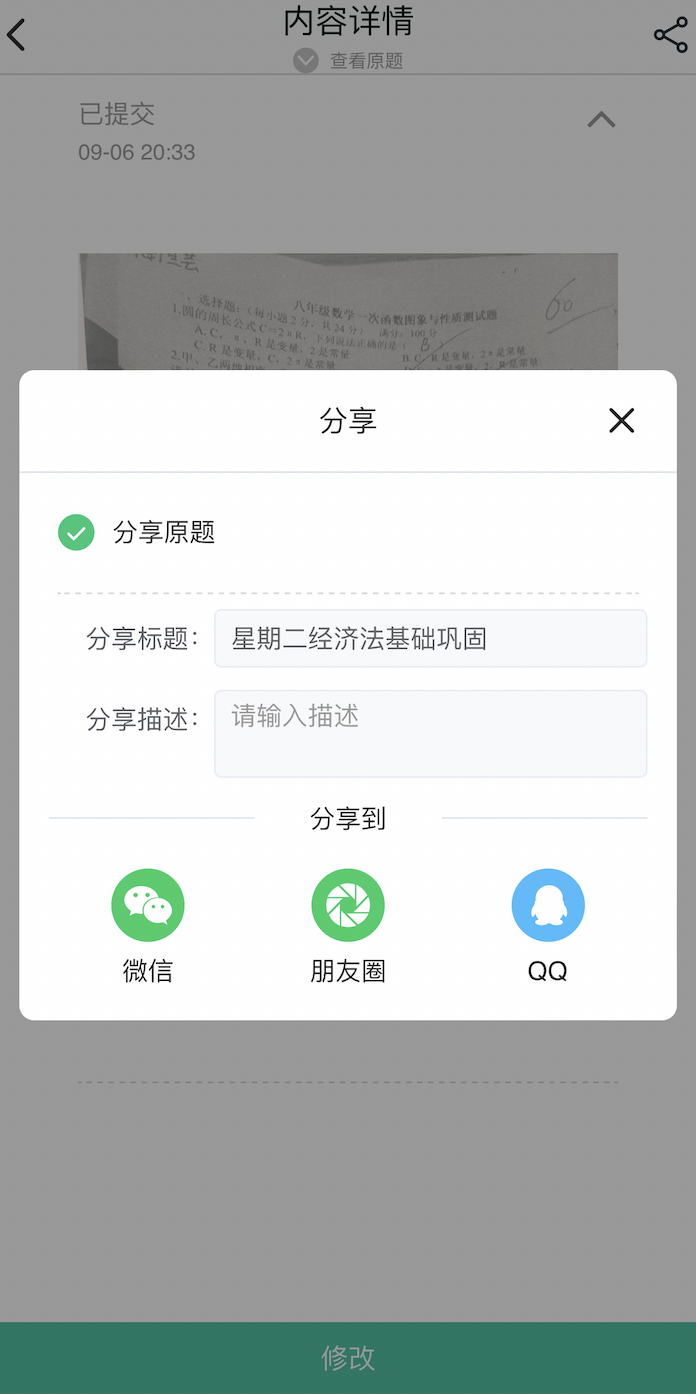Share to 微信
This screenshot has width=696, height=1394.
coord(148,905)
